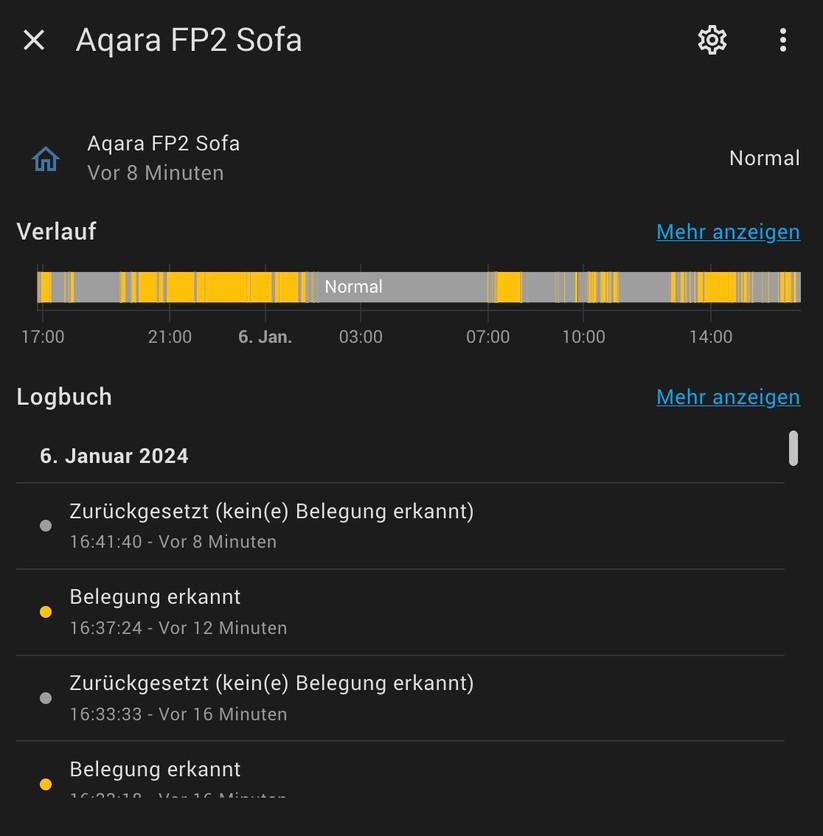
Task: Click the 'Normal' state label on the timeline
Action: tap(353, 287)
